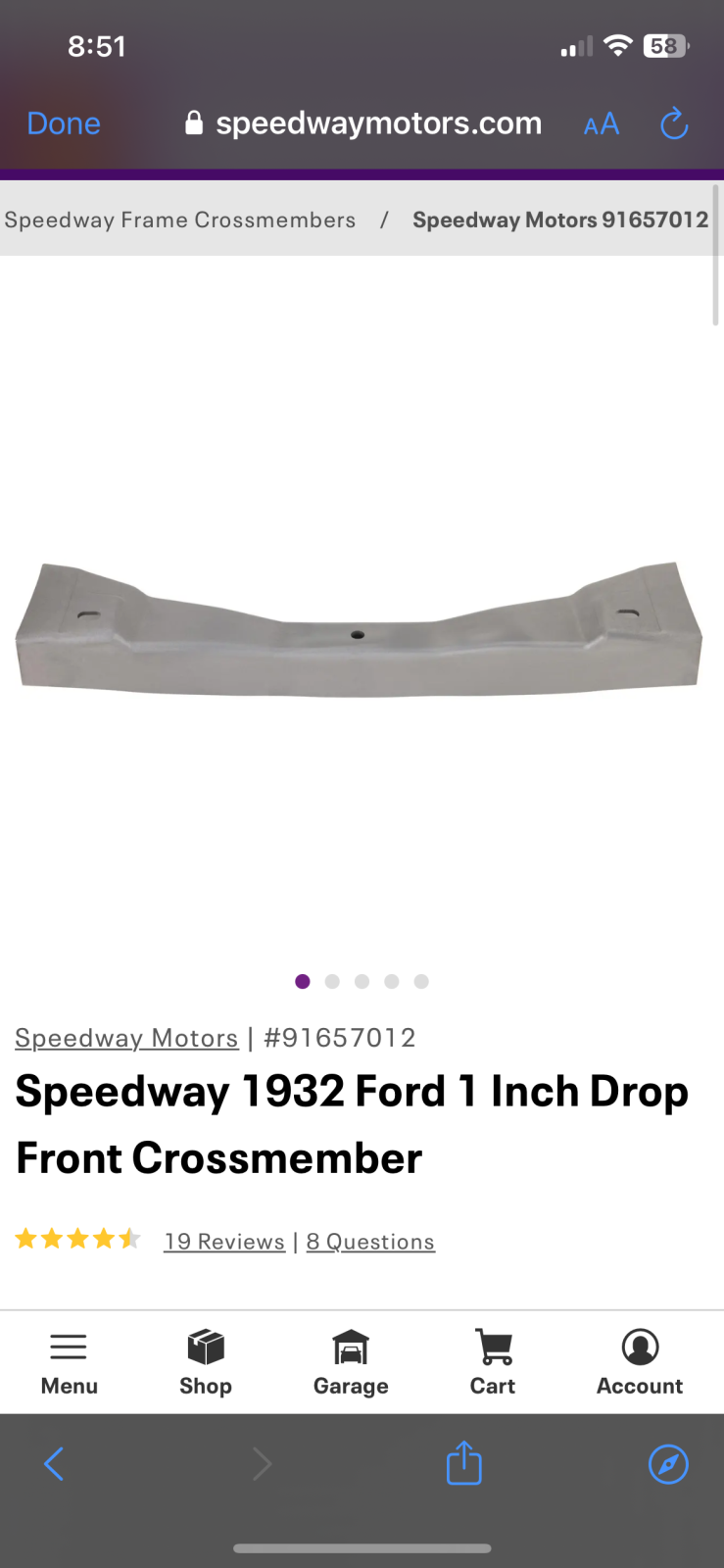Open the Speedway Motors brand link
Image resolution: width=724 pixels, height=1568 pixels.
tap(126, 1038)
